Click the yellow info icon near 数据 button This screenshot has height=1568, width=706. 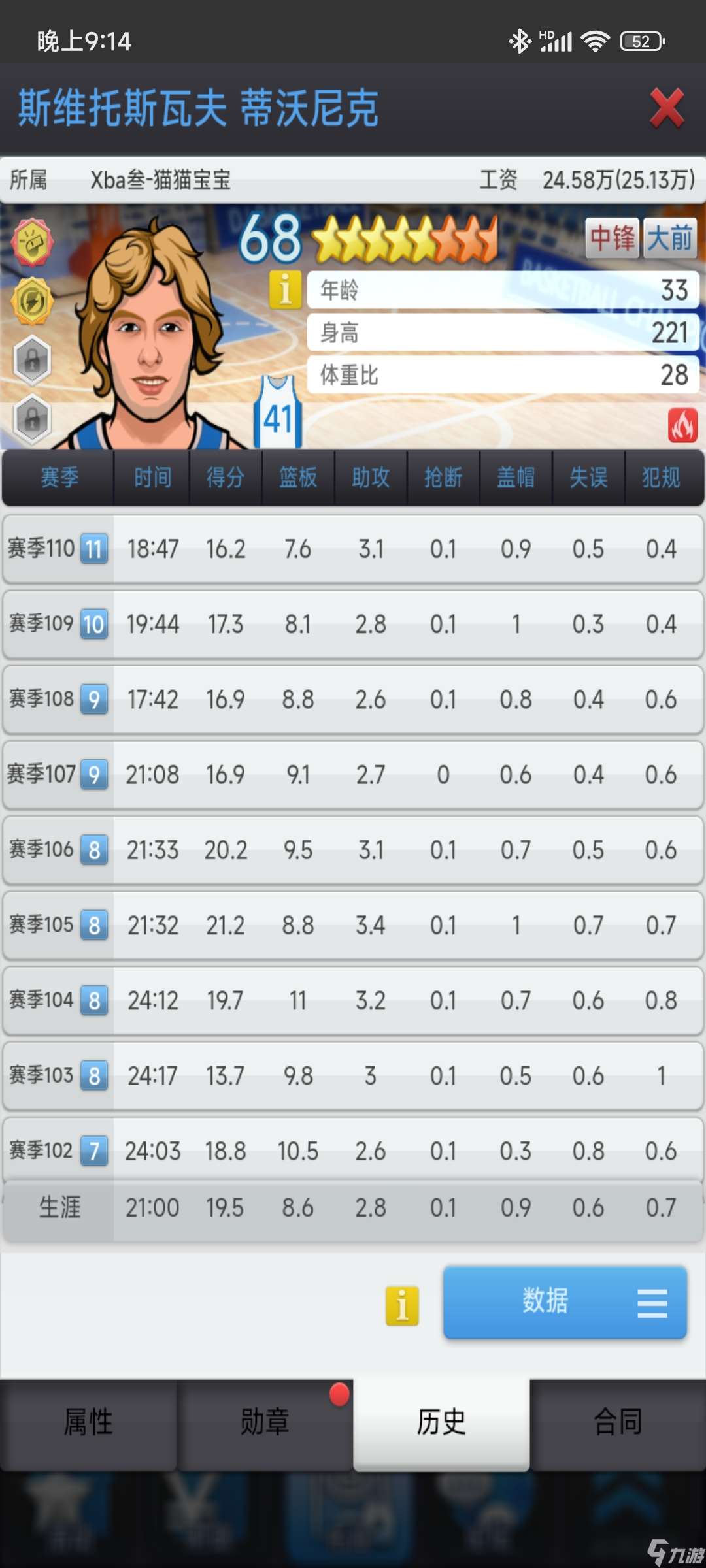pyautogui.click(x=402, y=1303)
